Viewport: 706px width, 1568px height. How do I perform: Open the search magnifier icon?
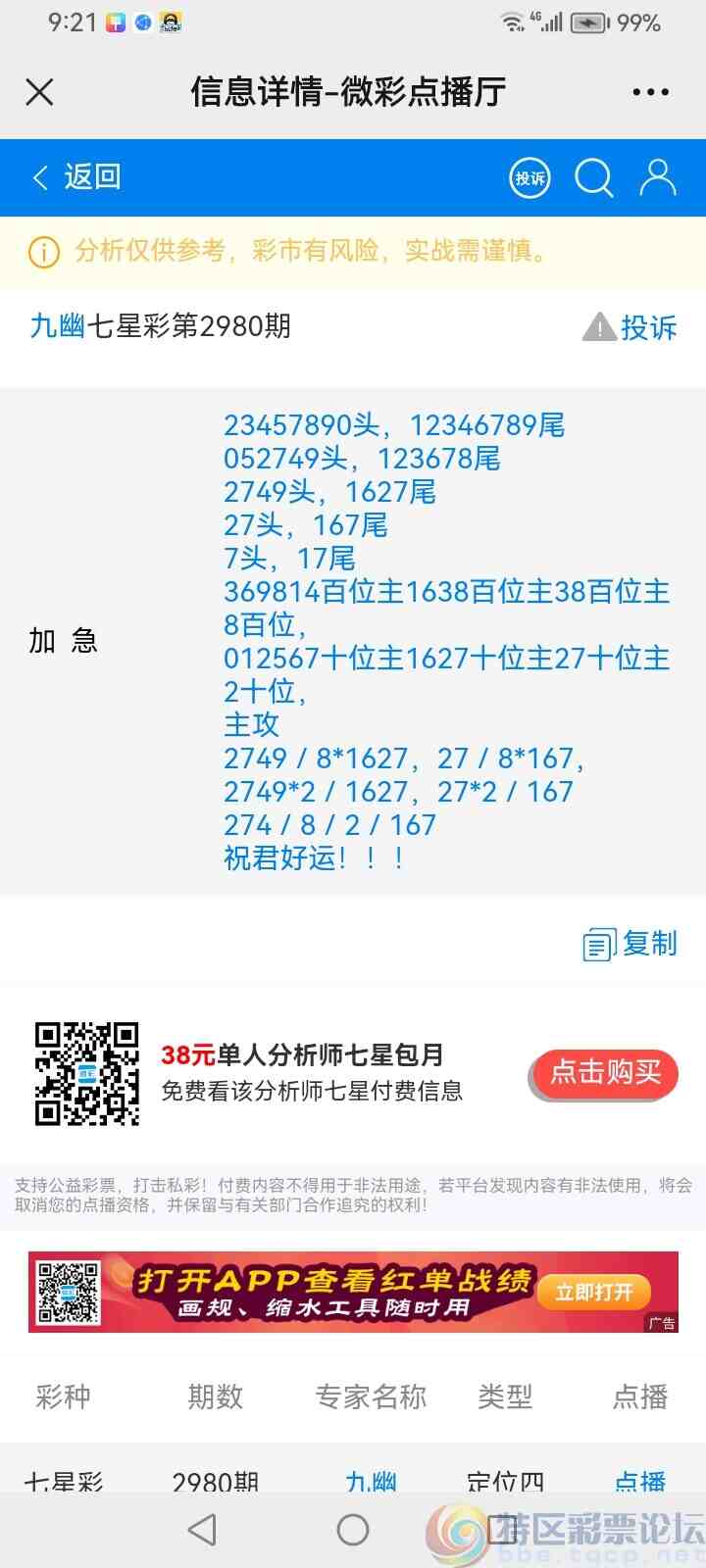(593, 177)
